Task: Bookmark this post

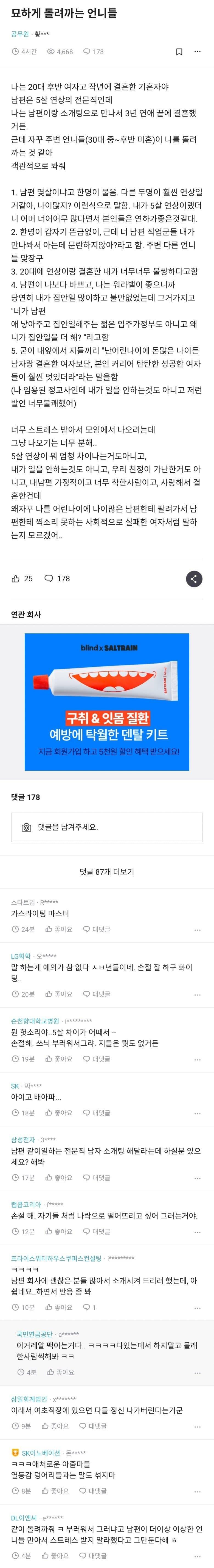Action: (x=179, y=52)
